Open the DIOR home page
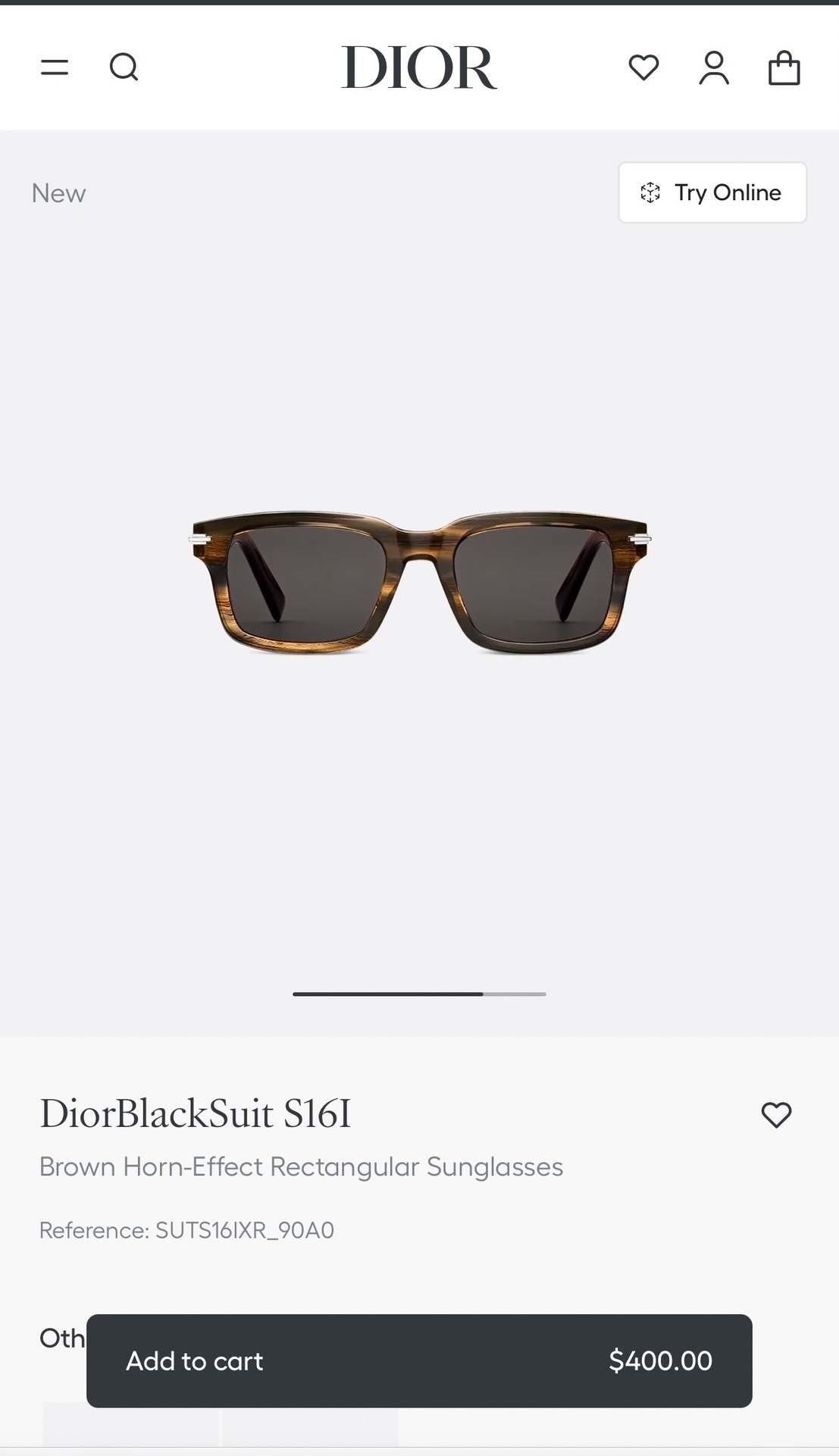Image resolution: width=839 pixels, height=1456 pixels. coord(419,67)
